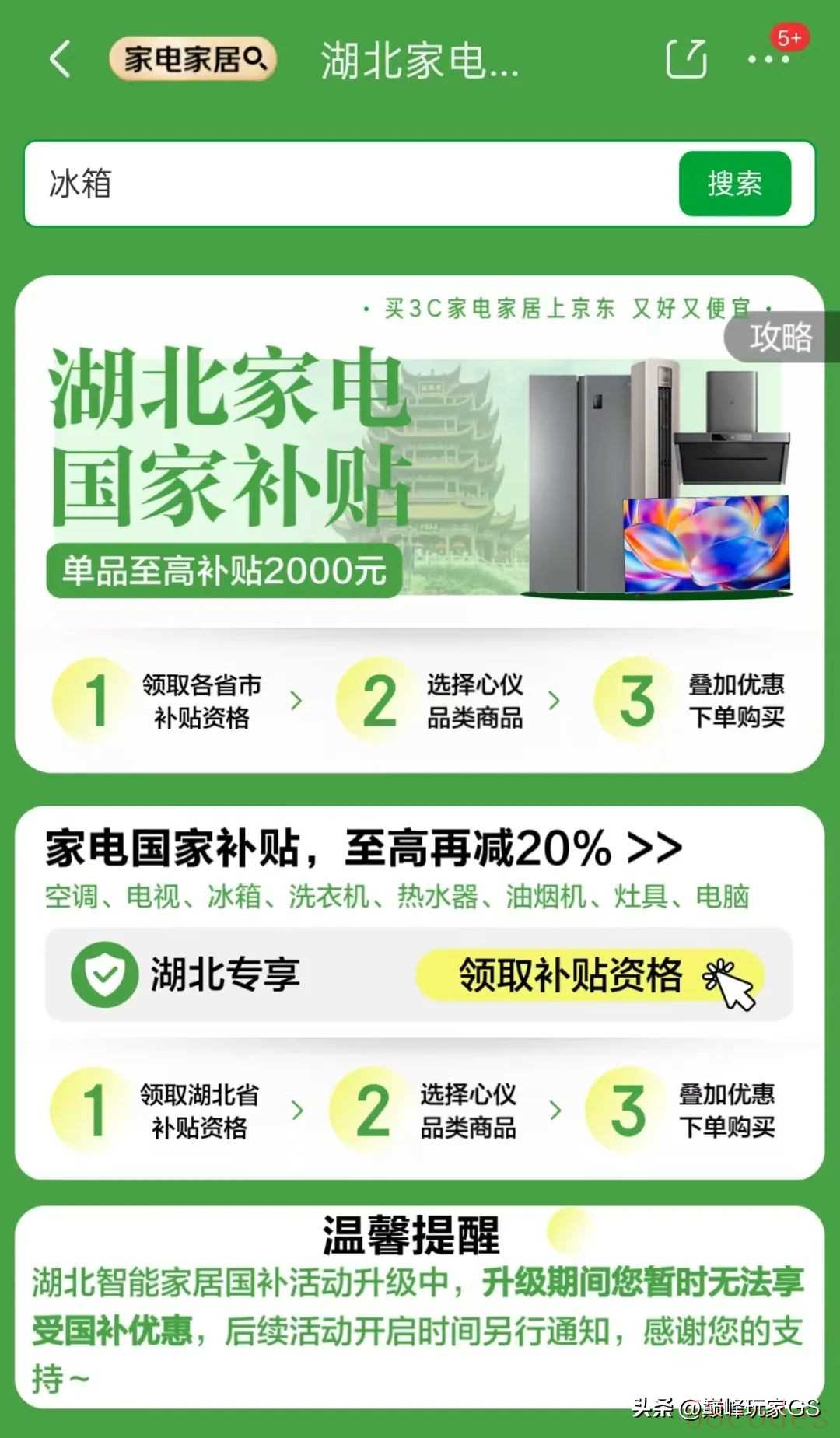840x1438 pixels.
Task: Open the 家电家居 search chip
Action: (193, 59)
